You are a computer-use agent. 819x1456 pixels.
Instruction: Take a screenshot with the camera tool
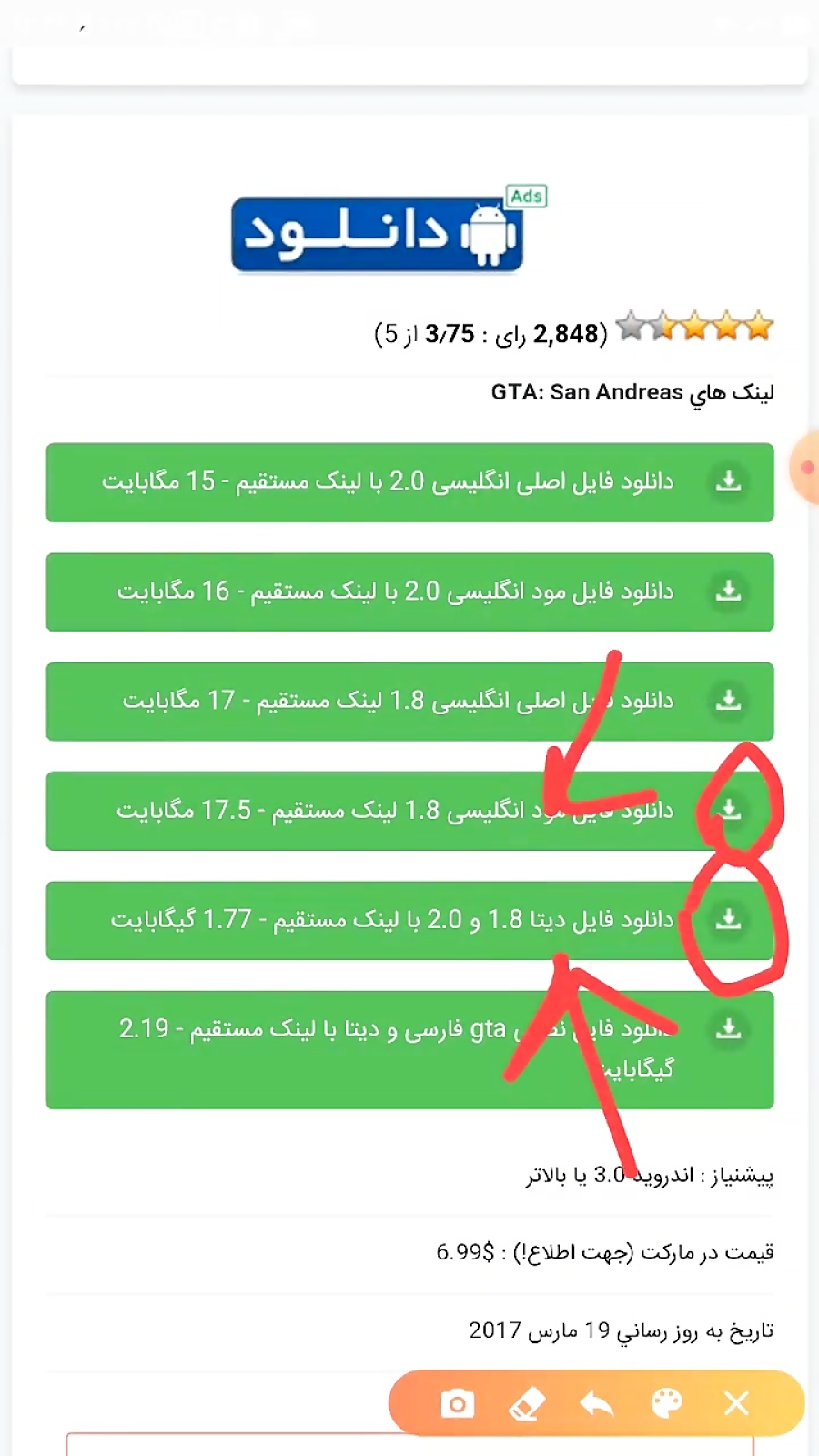457,1403
